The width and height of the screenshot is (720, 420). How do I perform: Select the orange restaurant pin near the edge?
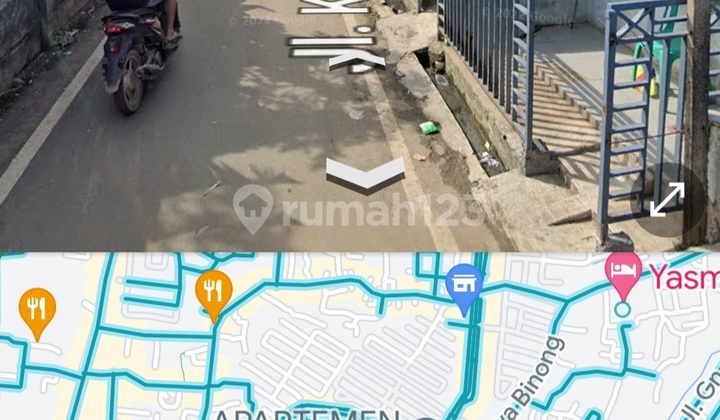click(37, 308)
